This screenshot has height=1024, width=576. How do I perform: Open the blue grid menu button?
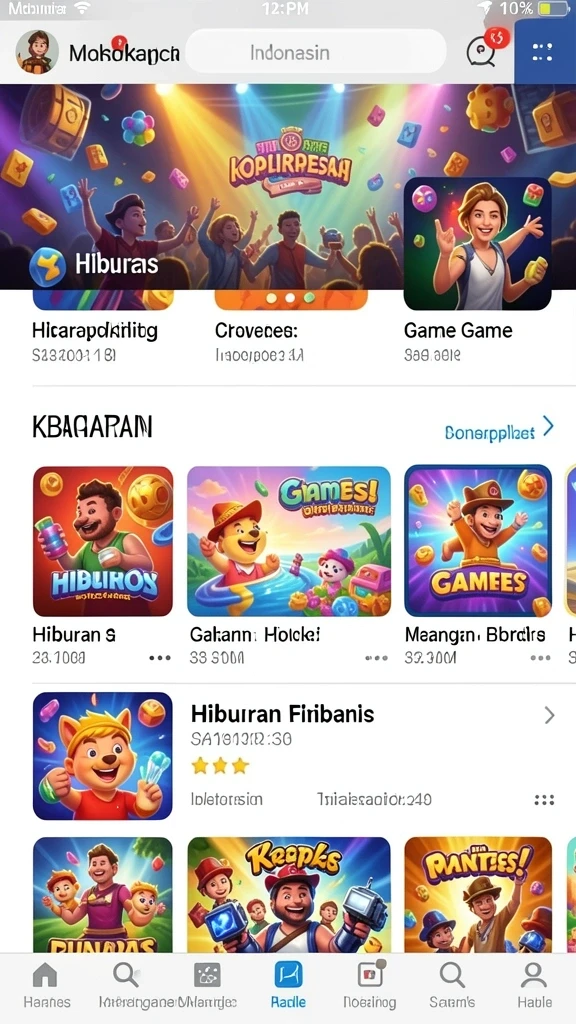point(543,52)
